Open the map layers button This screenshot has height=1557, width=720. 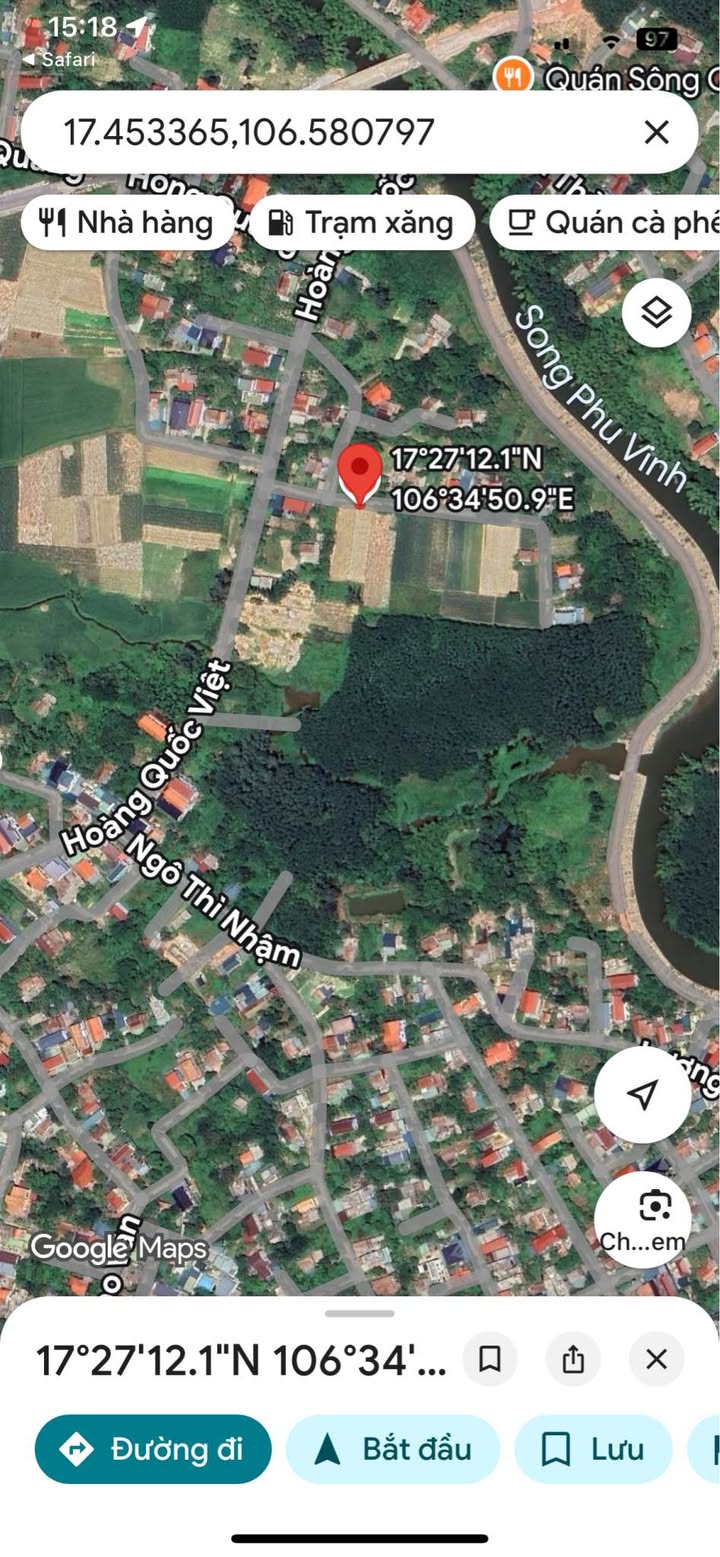click(656, 313)
